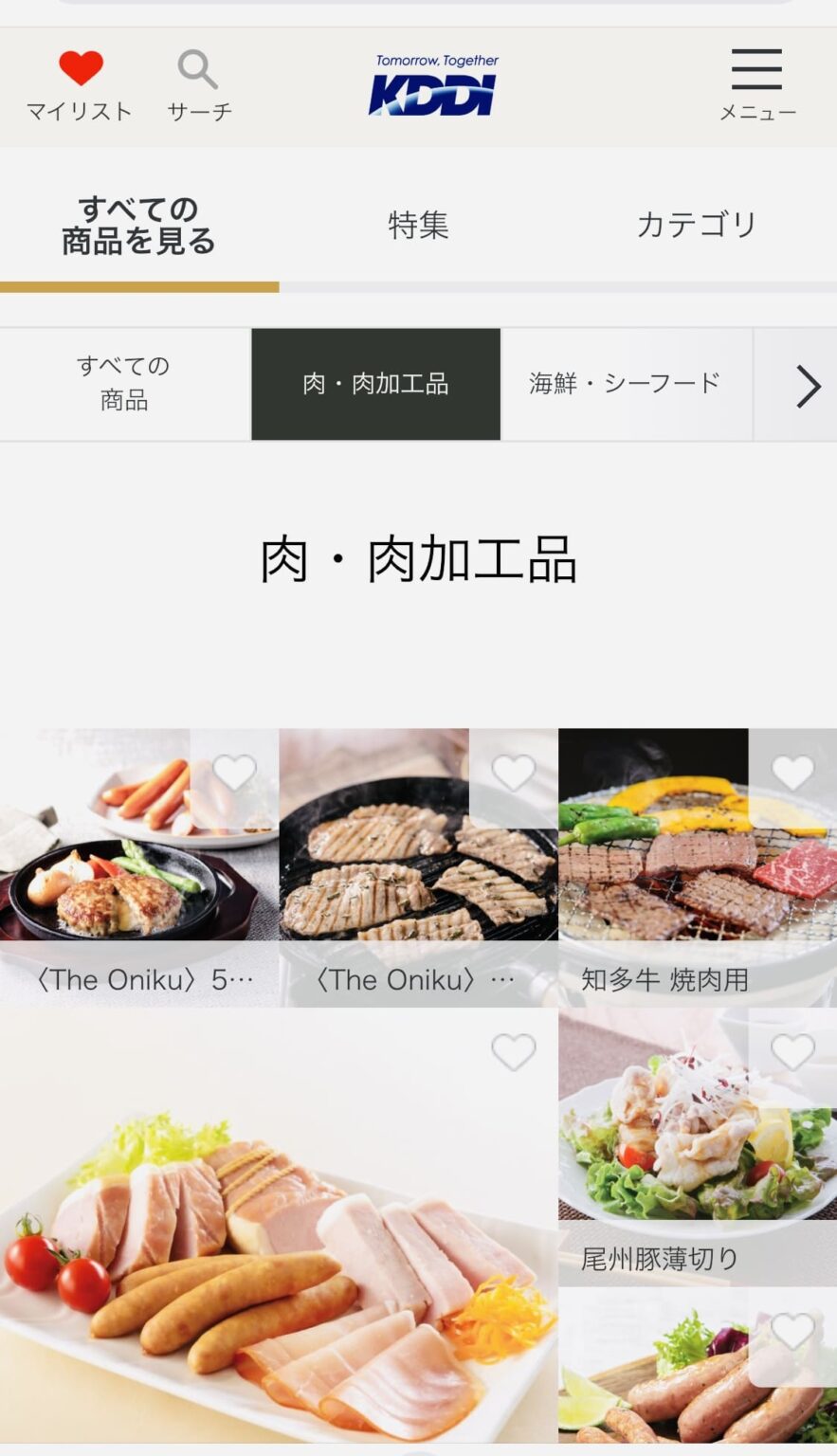Select the 海鮮・シーフード category tab

626,384
